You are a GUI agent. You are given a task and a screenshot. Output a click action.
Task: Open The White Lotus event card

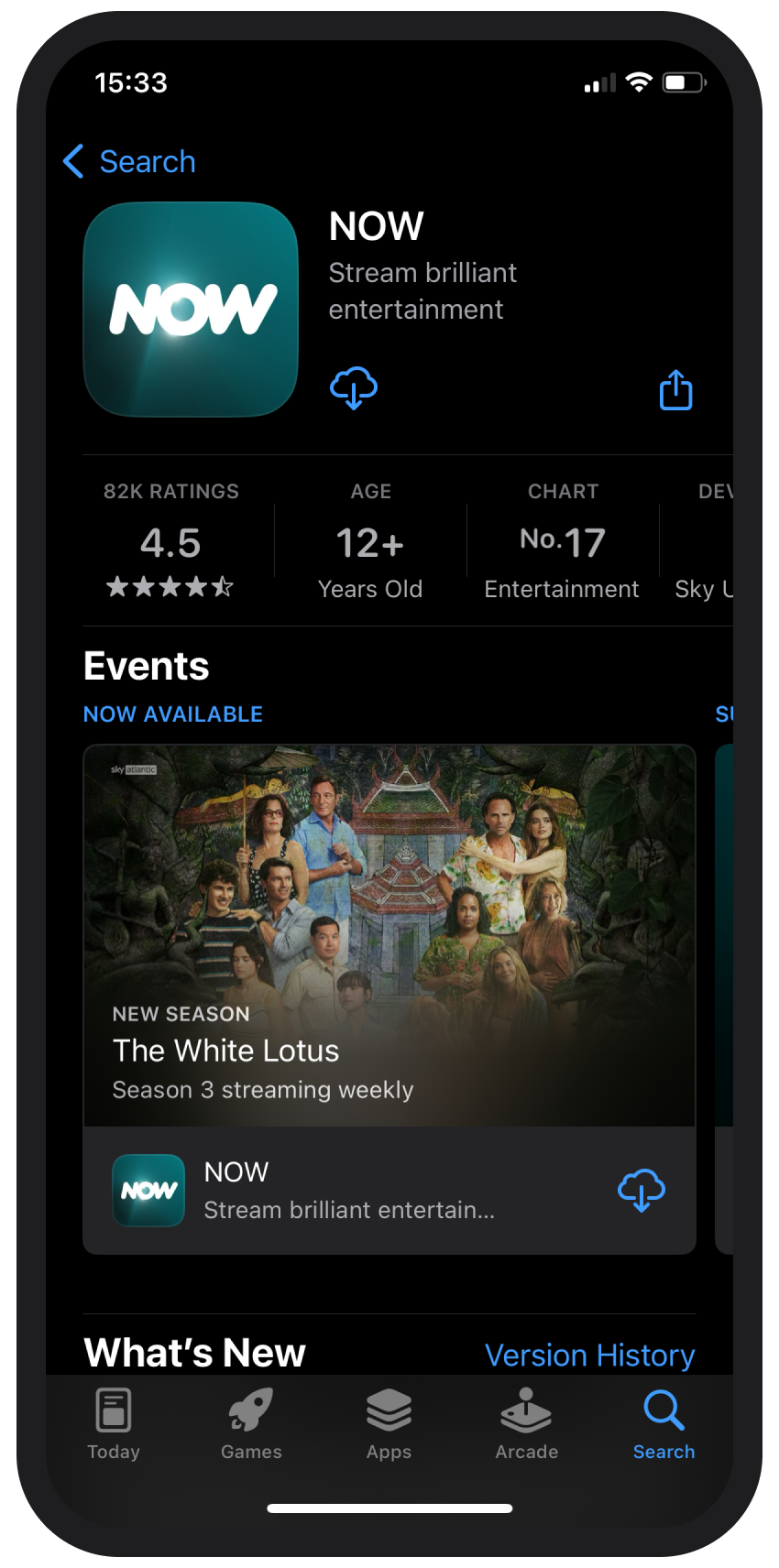[x=389, y=934]
